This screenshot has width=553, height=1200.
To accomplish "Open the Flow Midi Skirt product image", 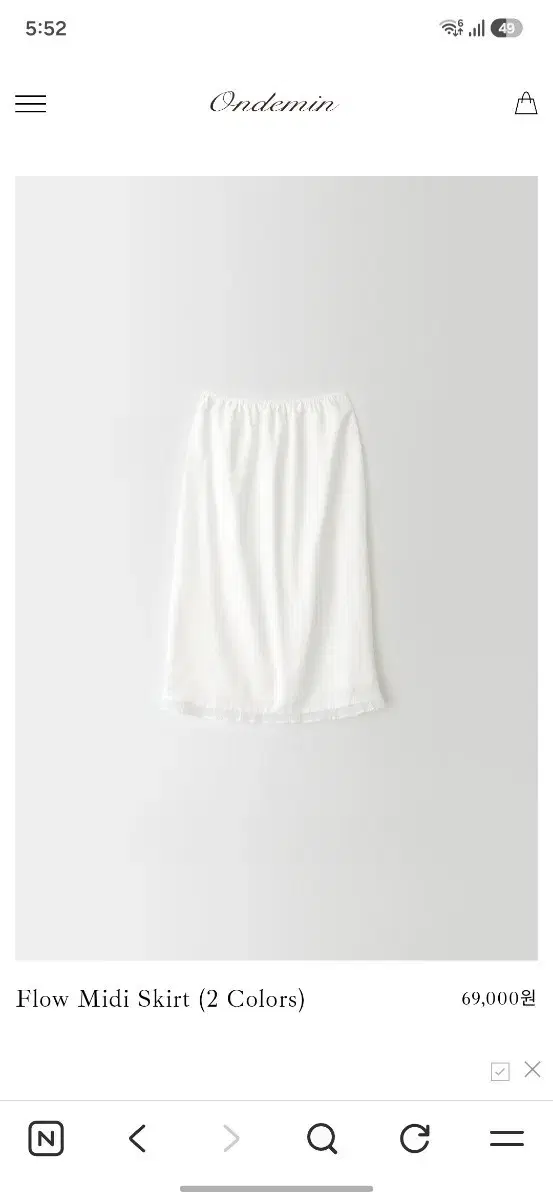I will pyautogui.click(x=276, y=568).
